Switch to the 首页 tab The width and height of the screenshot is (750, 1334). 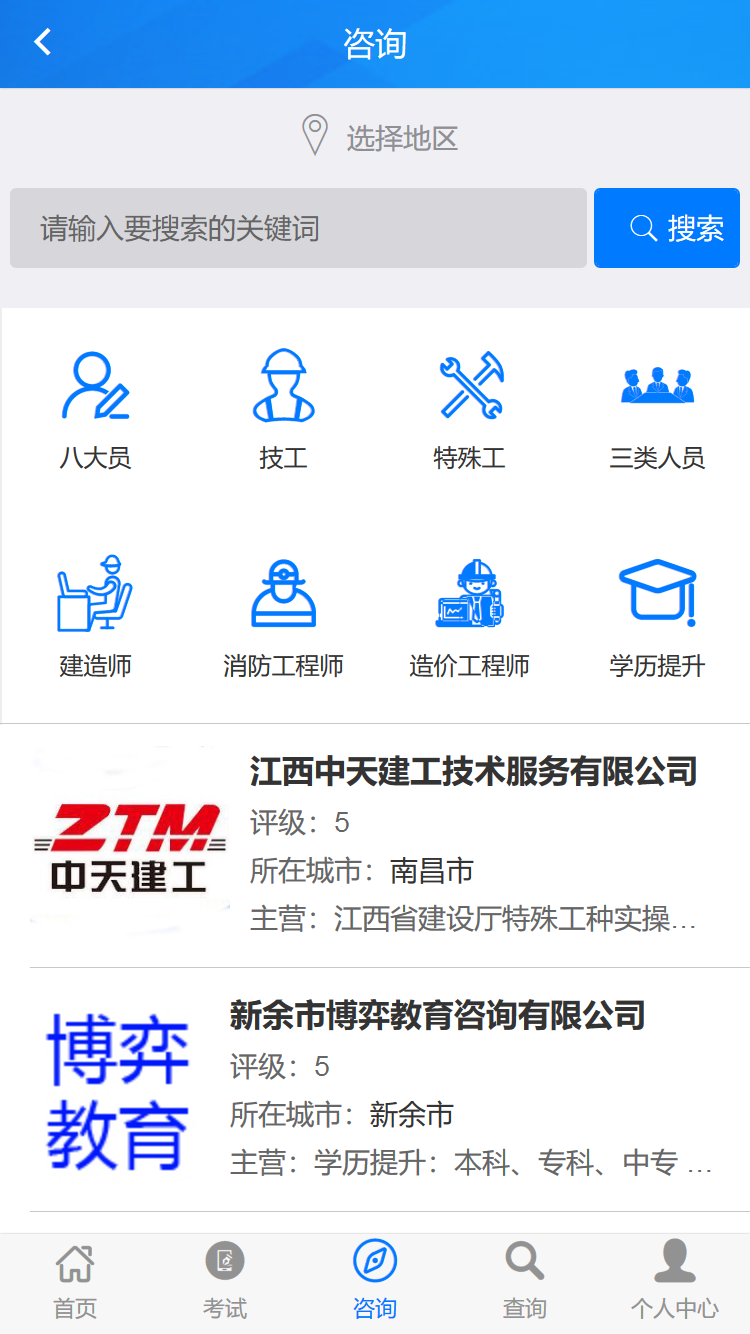[75, 1283]
